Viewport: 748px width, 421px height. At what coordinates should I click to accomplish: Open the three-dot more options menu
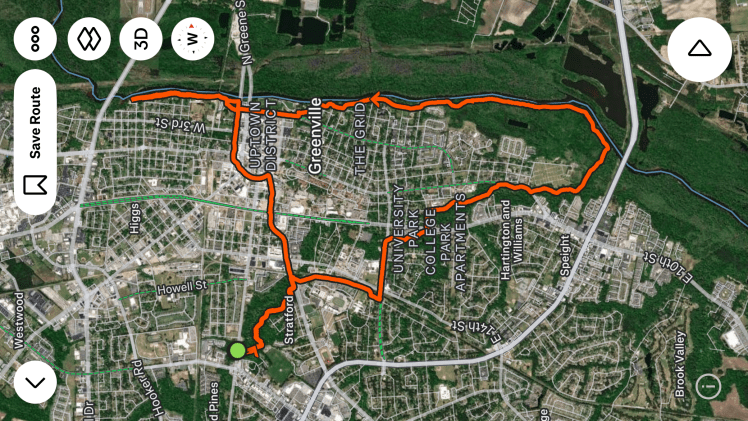[35, 40]
